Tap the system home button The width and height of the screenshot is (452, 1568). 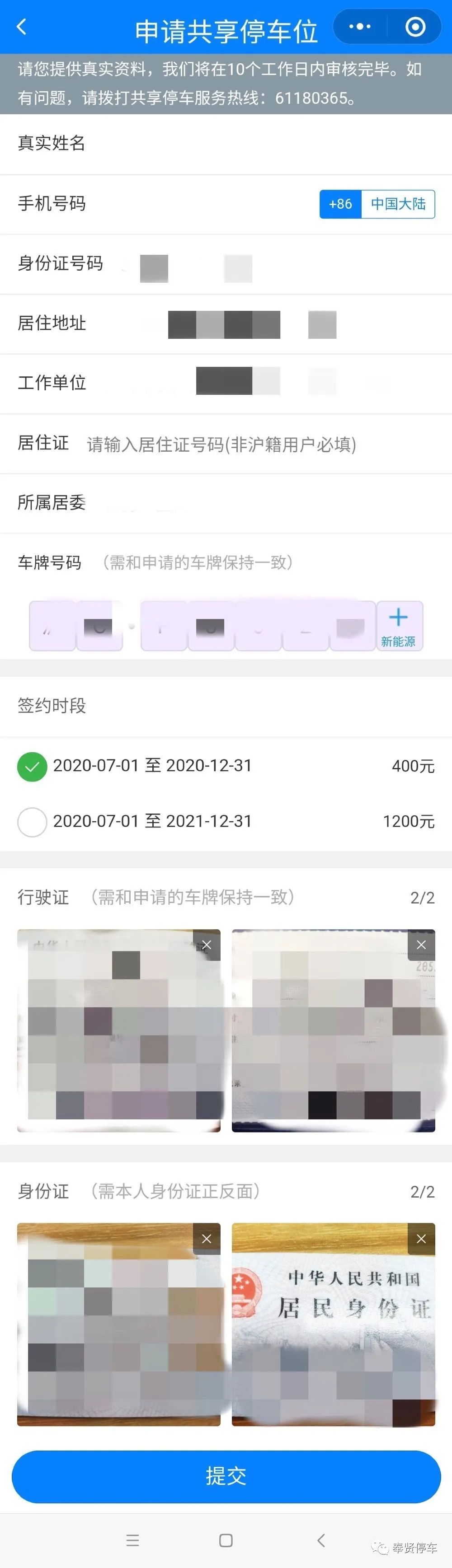[226, 1540]
